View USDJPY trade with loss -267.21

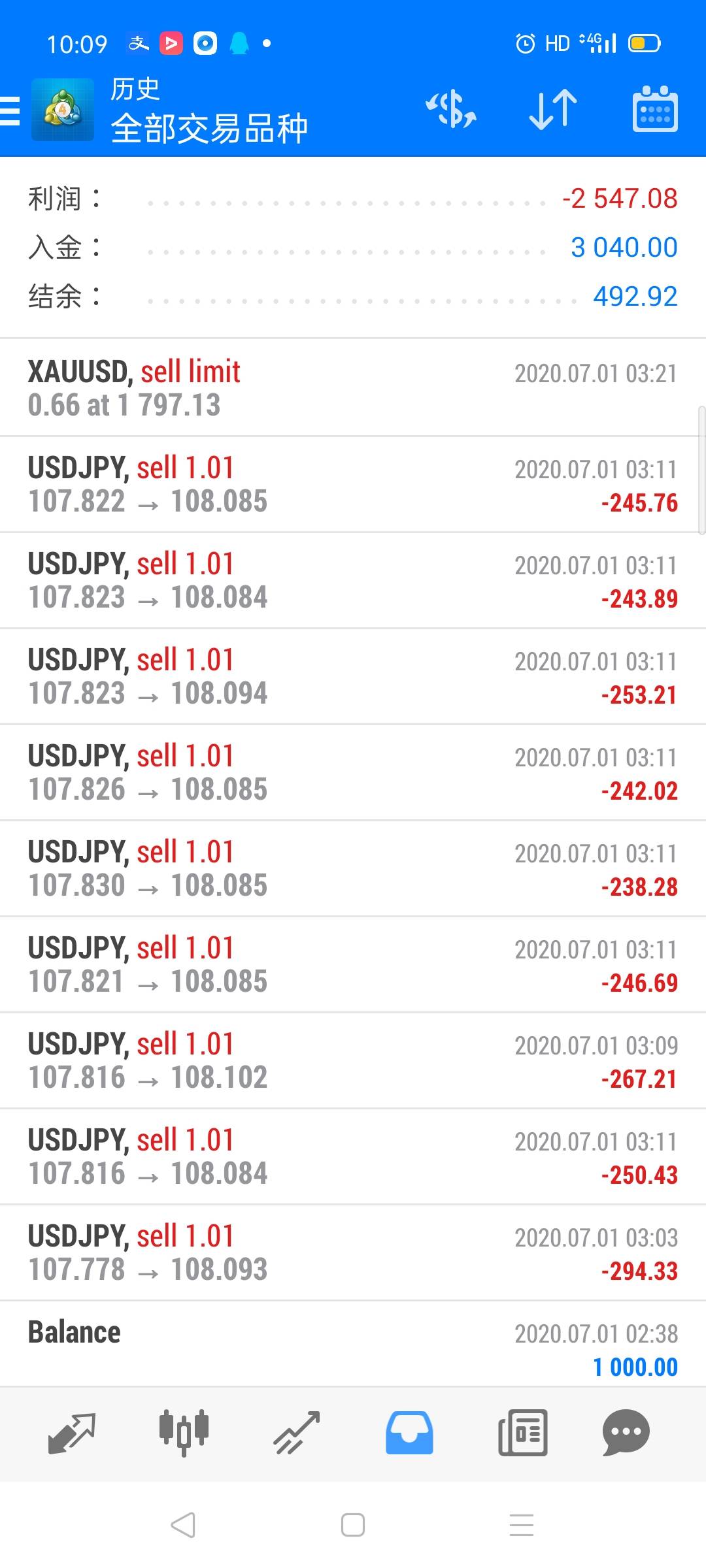point(353,1061)
